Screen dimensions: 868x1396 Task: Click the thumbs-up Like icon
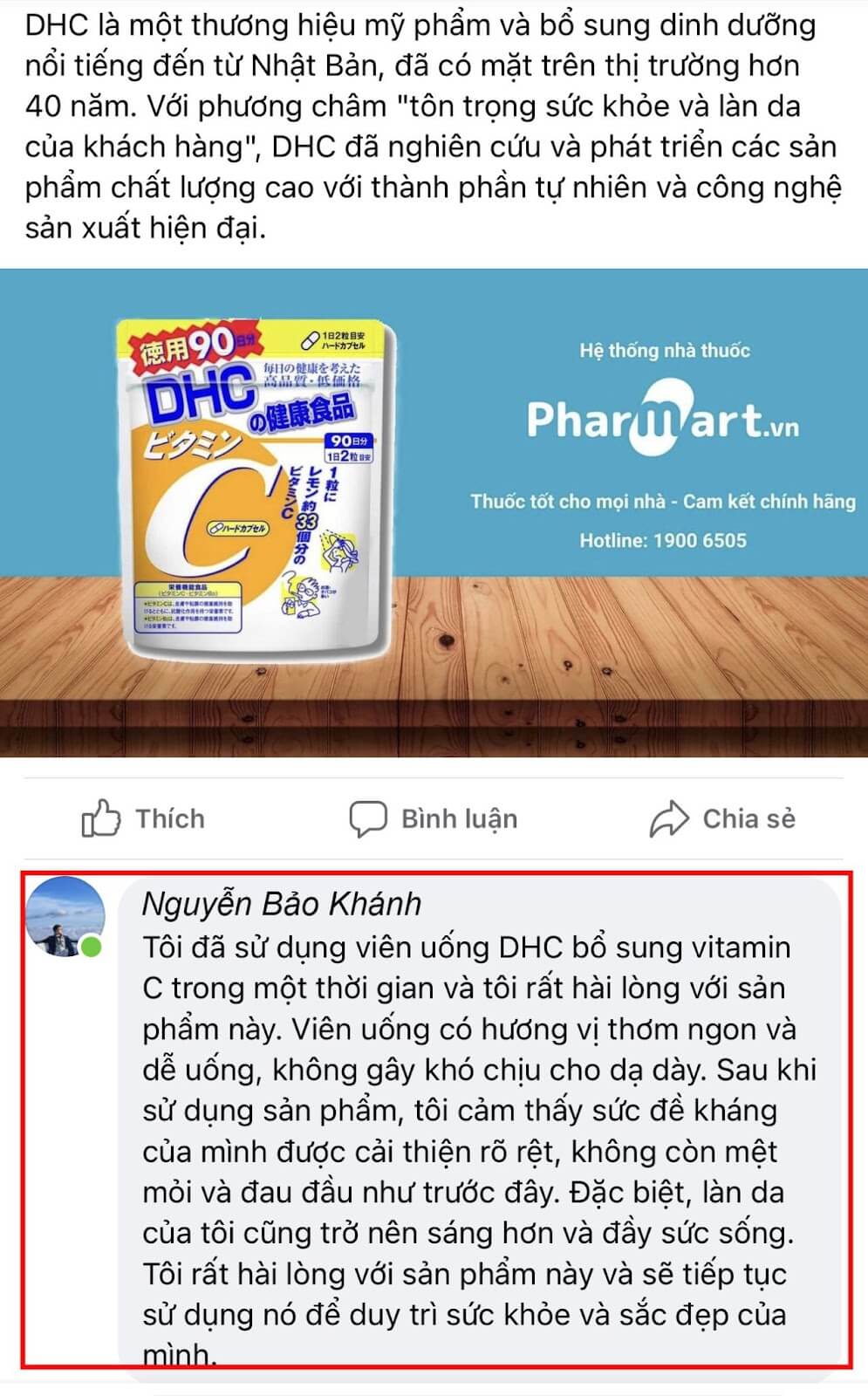(101, 817)
